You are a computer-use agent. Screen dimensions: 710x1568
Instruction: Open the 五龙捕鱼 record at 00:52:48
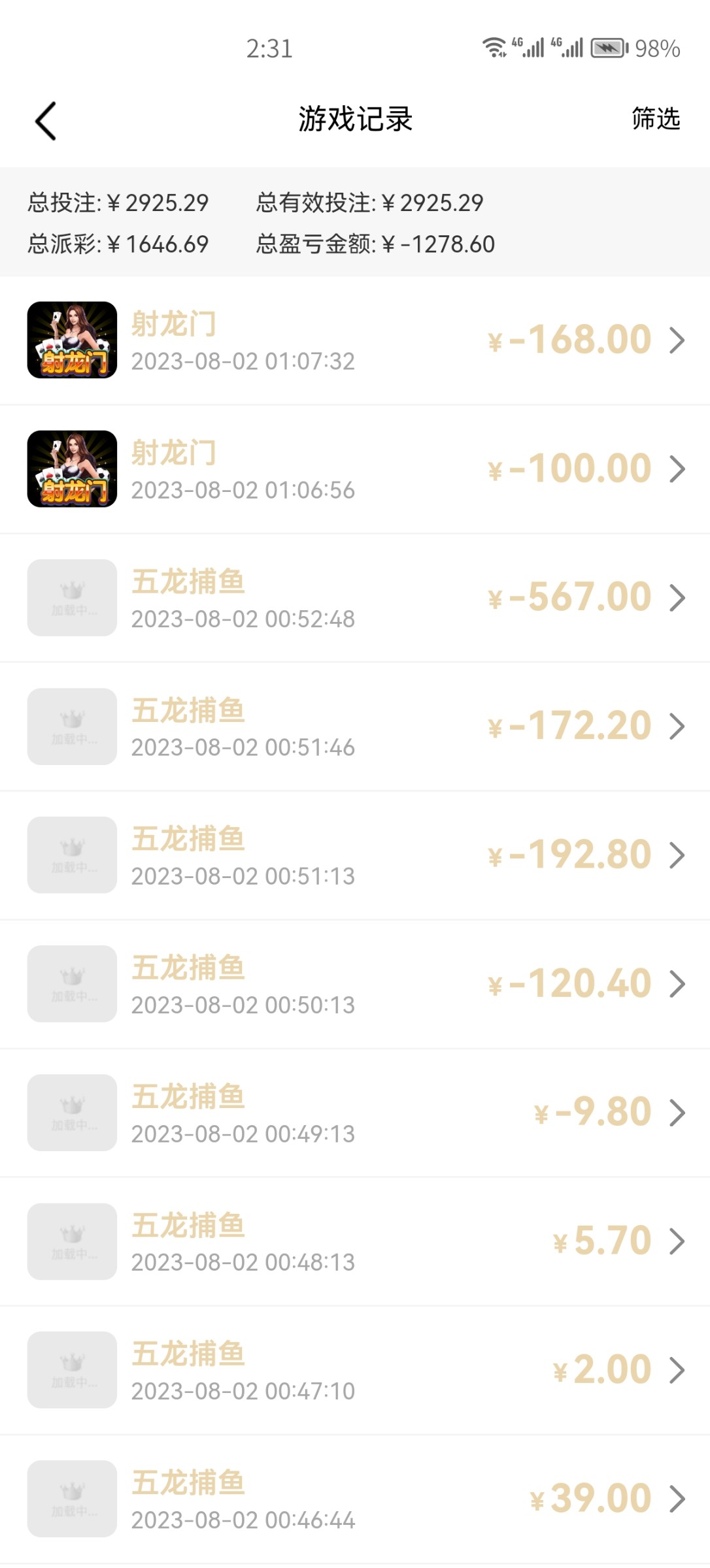(x=355, y=598)
